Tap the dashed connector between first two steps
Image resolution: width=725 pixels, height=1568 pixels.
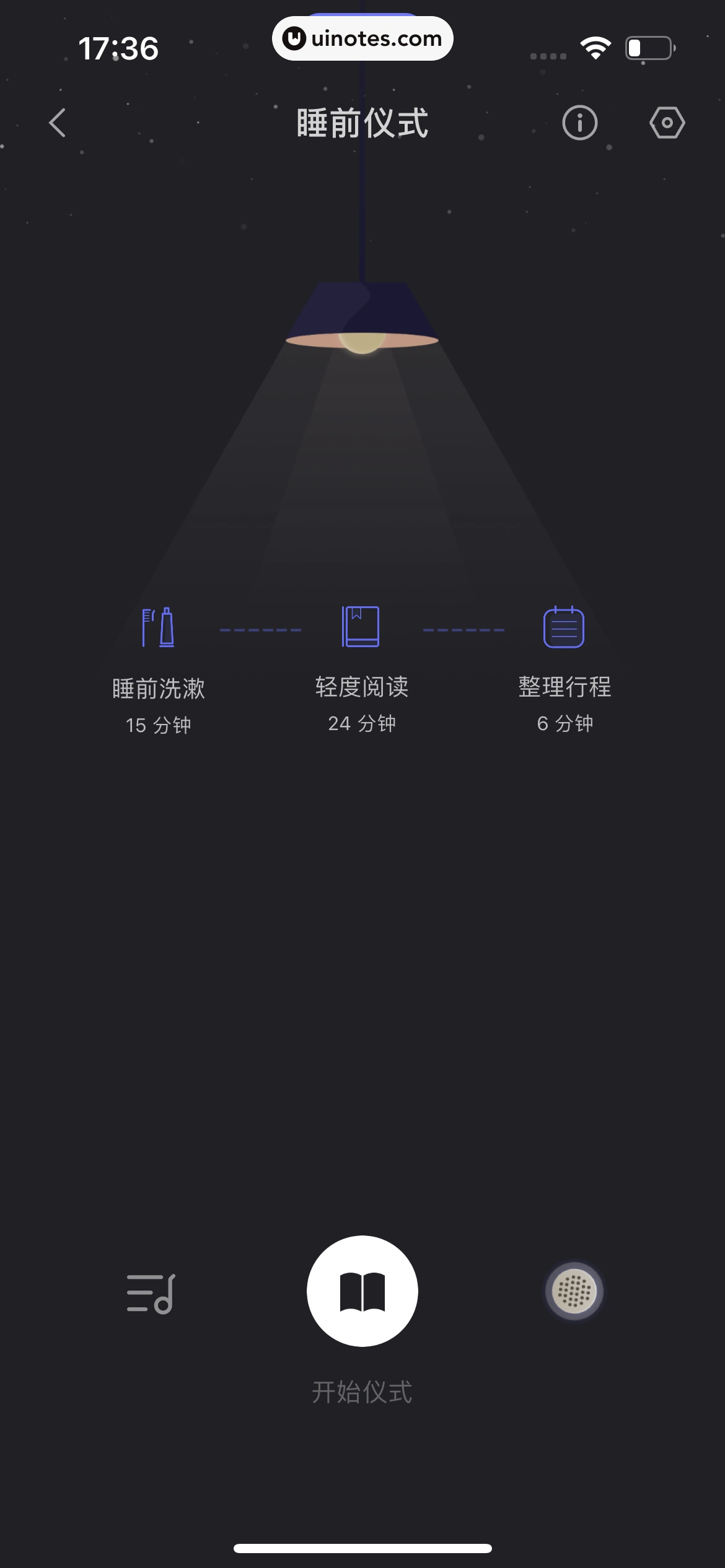pyautogui.click(x=260, y=629)
